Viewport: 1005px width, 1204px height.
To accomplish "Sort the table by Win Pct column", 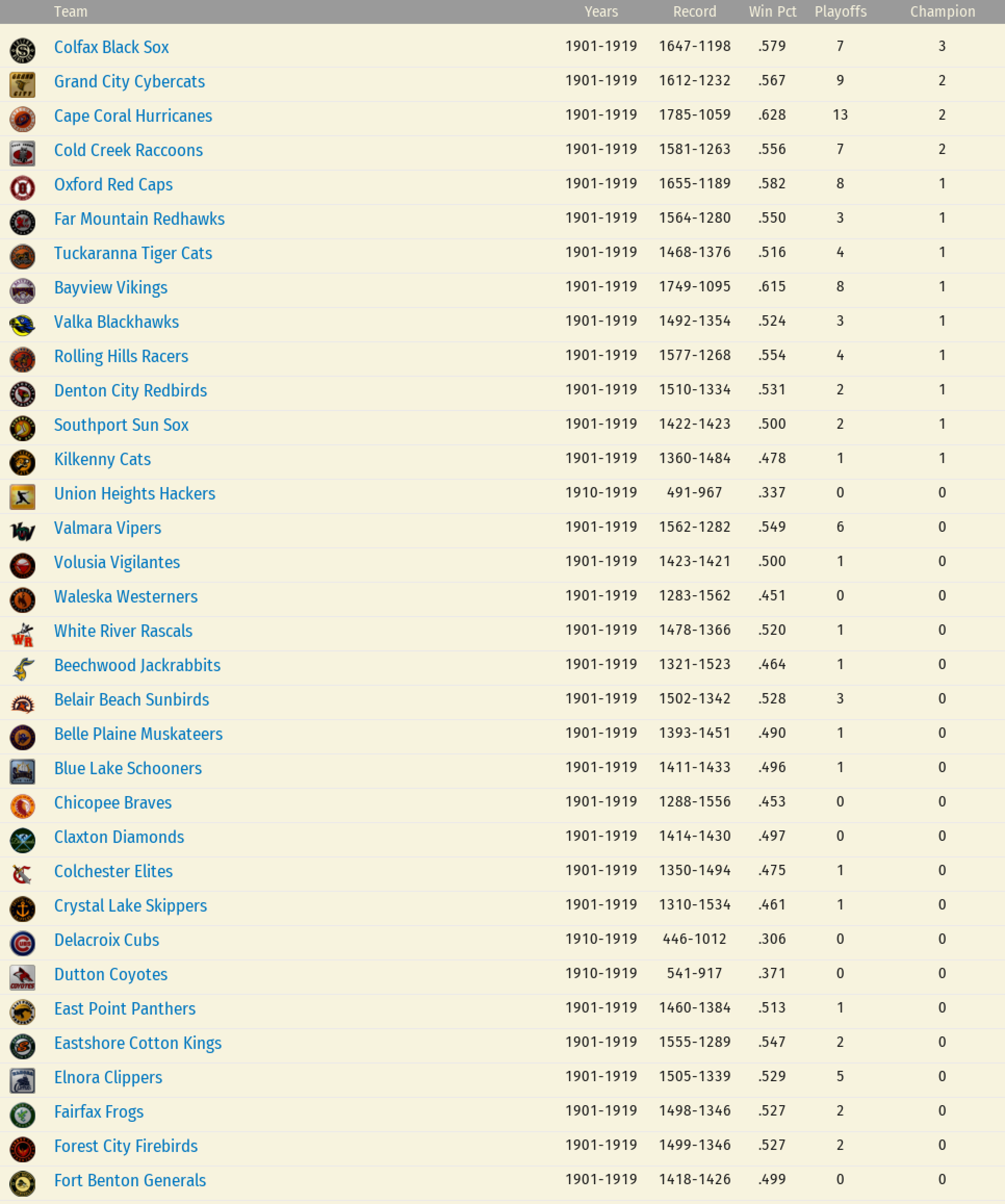I will coord(772,12).
